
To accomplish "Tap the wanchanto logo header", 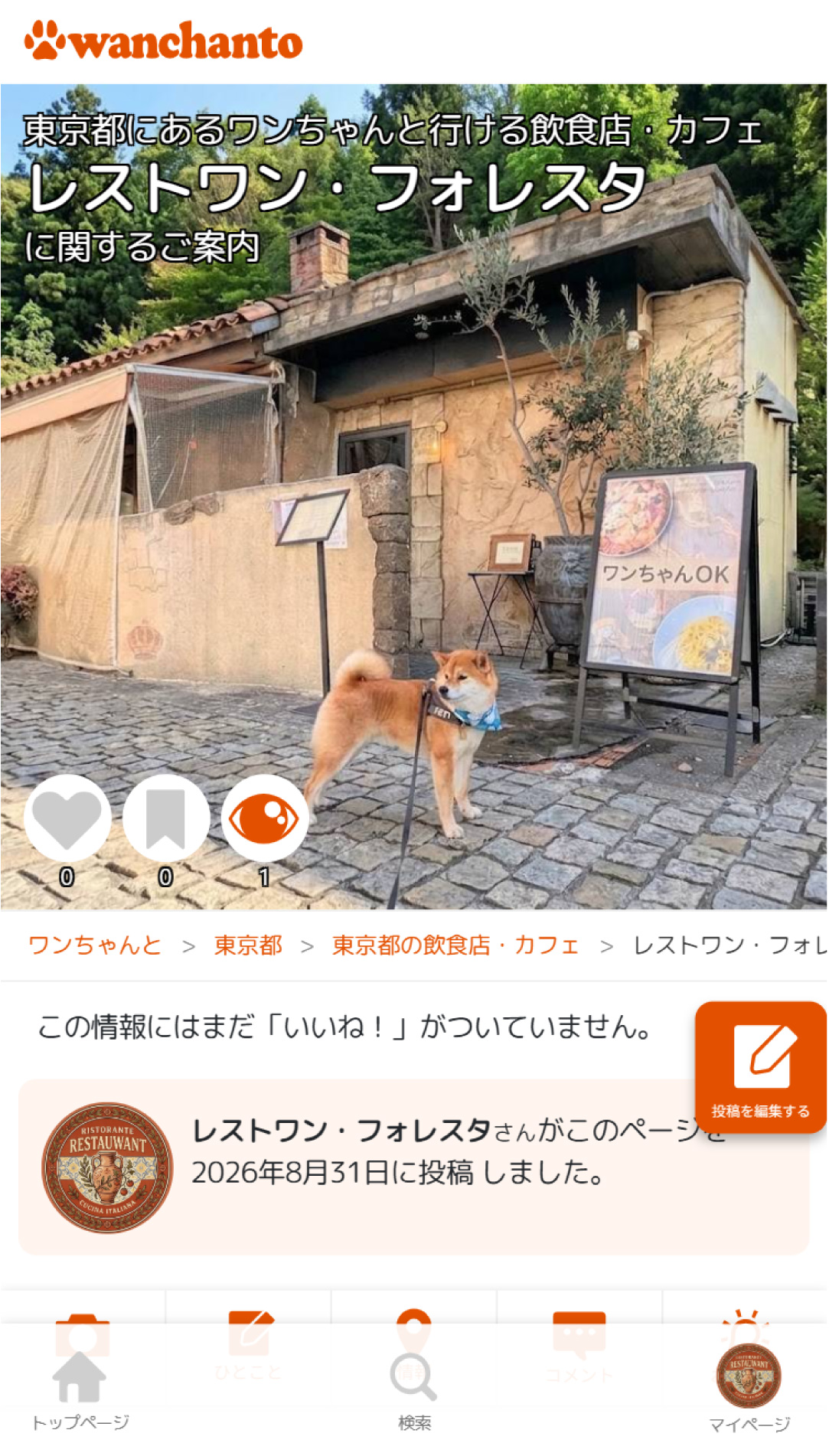I will (x=164, y=41).
